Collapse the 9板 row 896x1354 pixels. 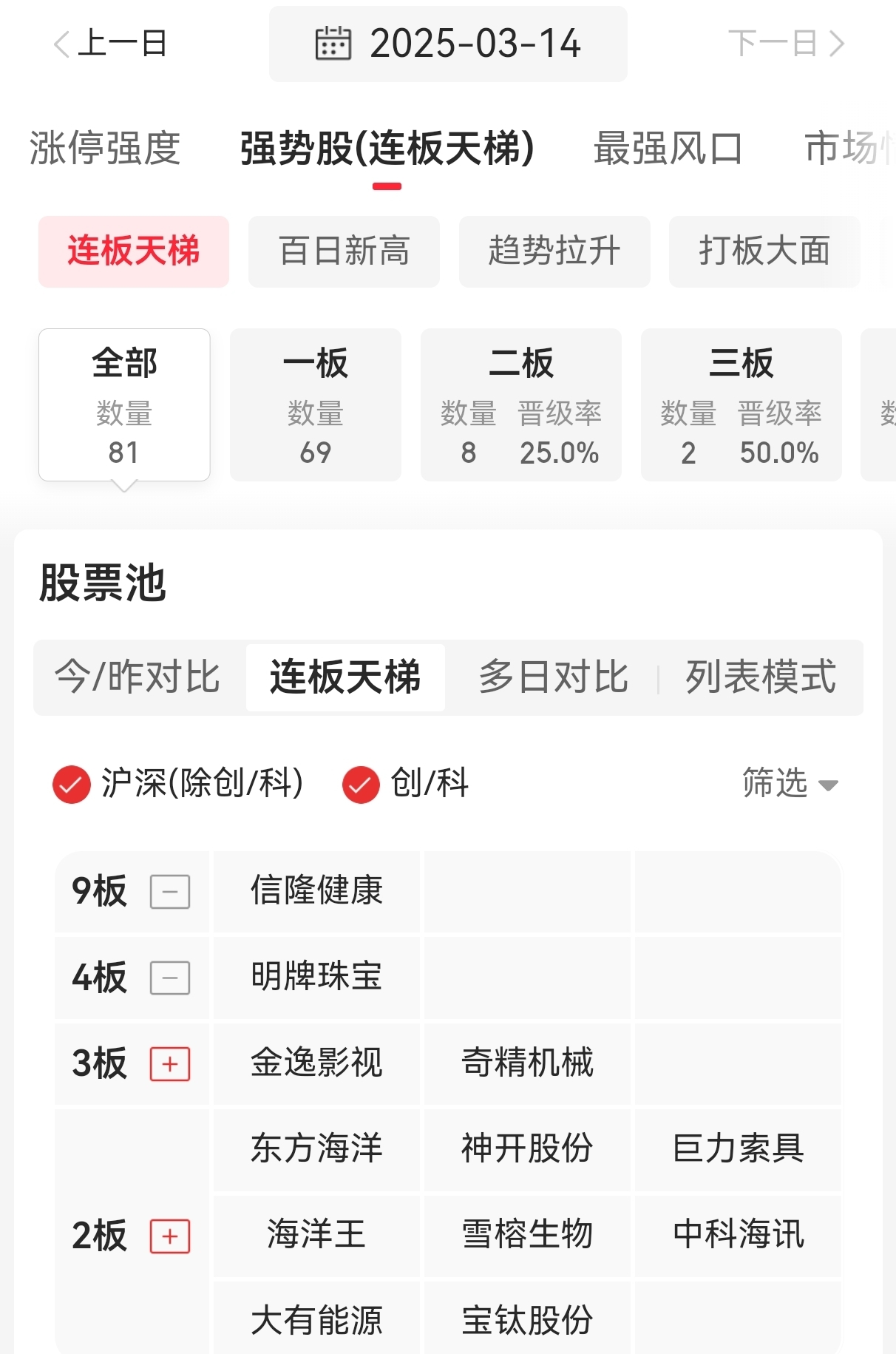pyautogui.click(x=170, y=892)
